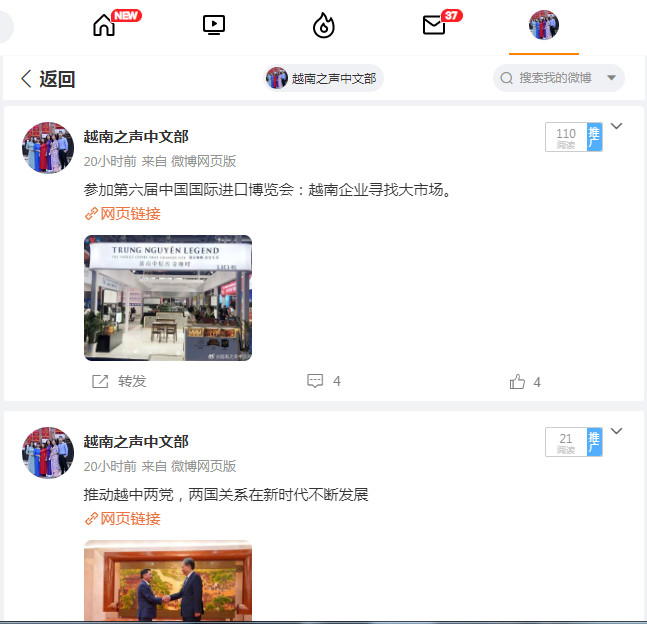Open the video tab
The width and height of the screenshot is (647, 624).
(213, 26)
